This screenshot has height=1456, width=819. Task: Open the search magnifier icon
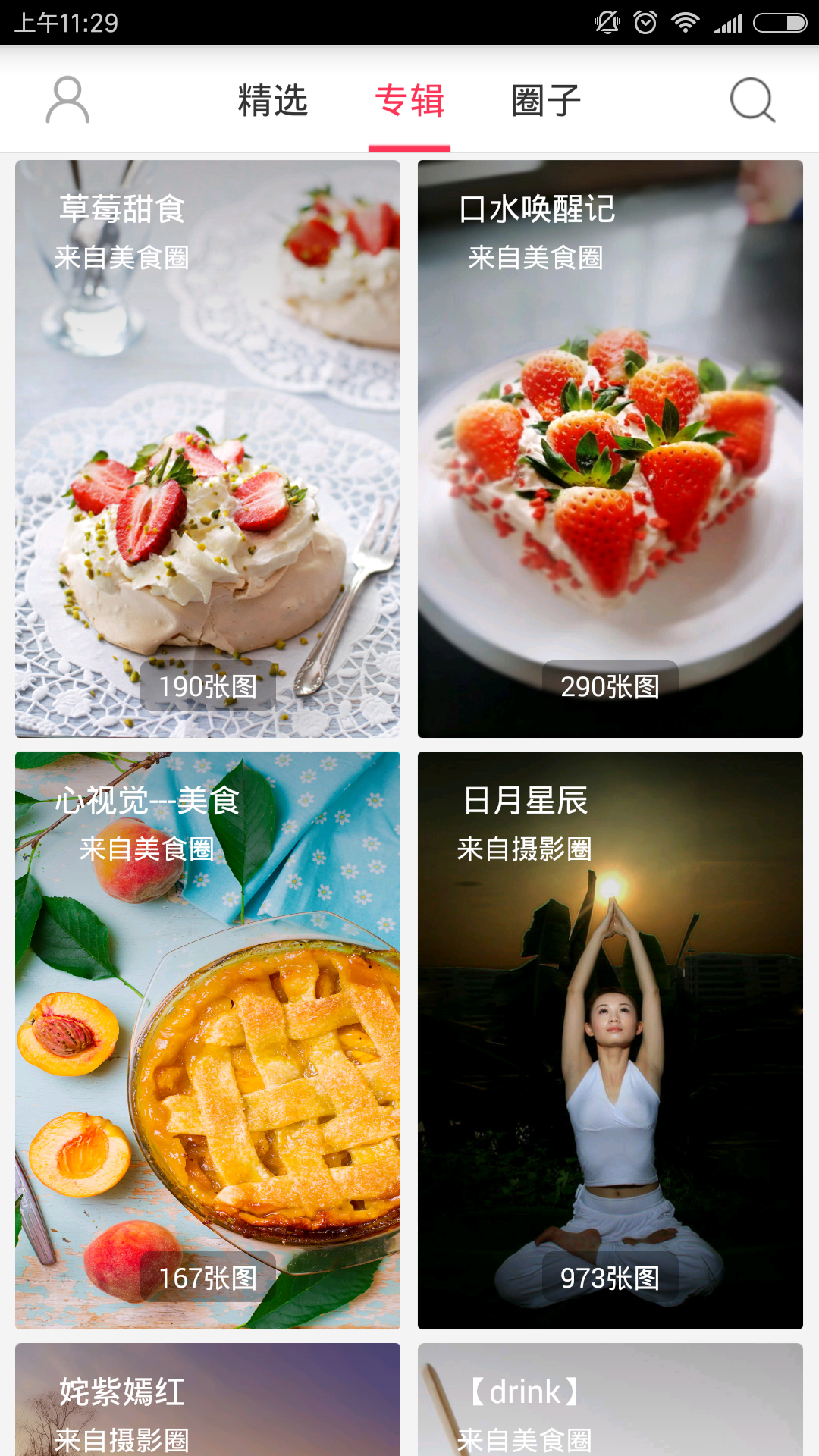(x=752, y=99)
